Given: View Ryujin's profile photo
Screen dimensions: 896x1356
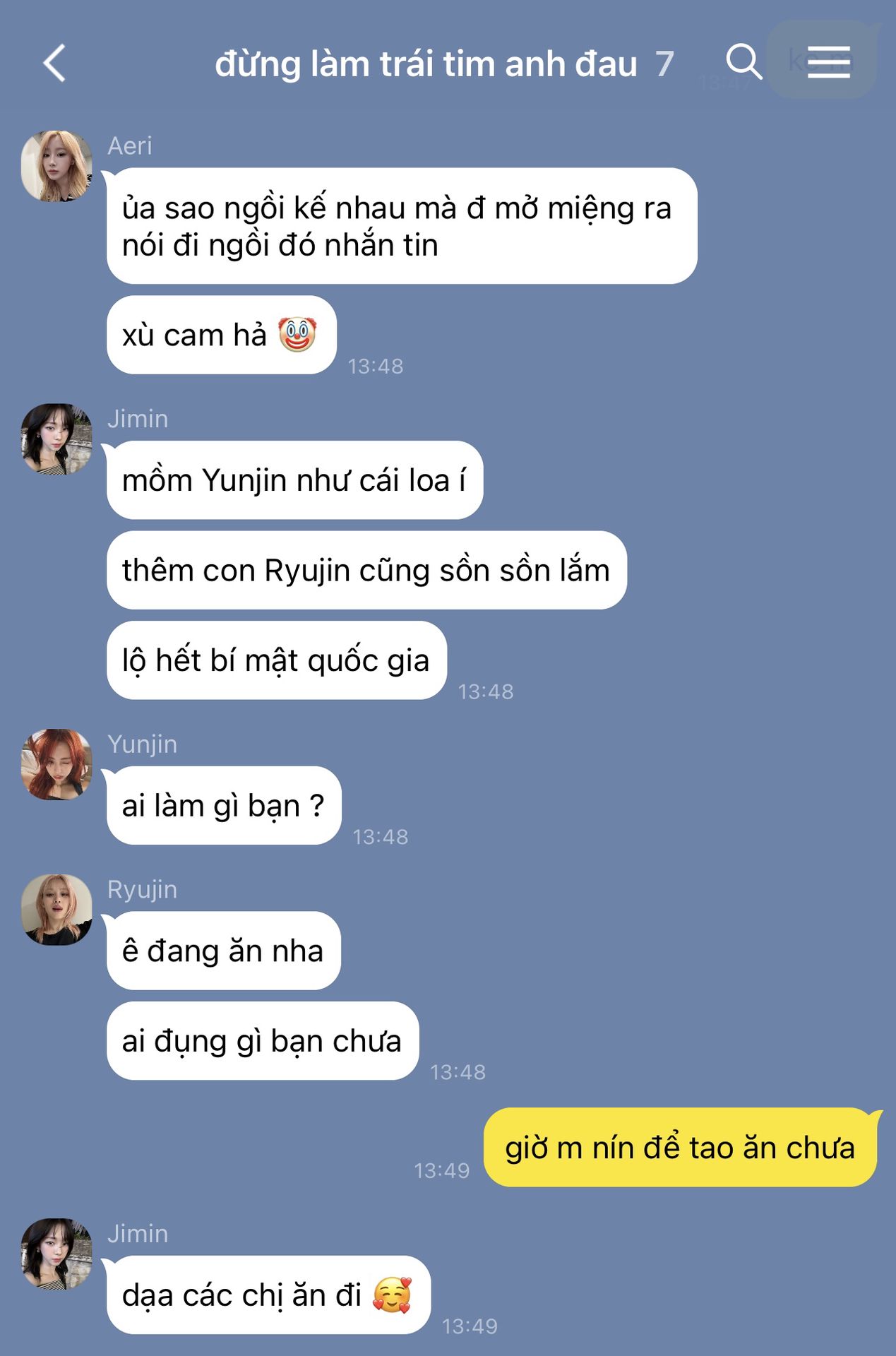Looking at the screenshot, I should tap(56, 910).
